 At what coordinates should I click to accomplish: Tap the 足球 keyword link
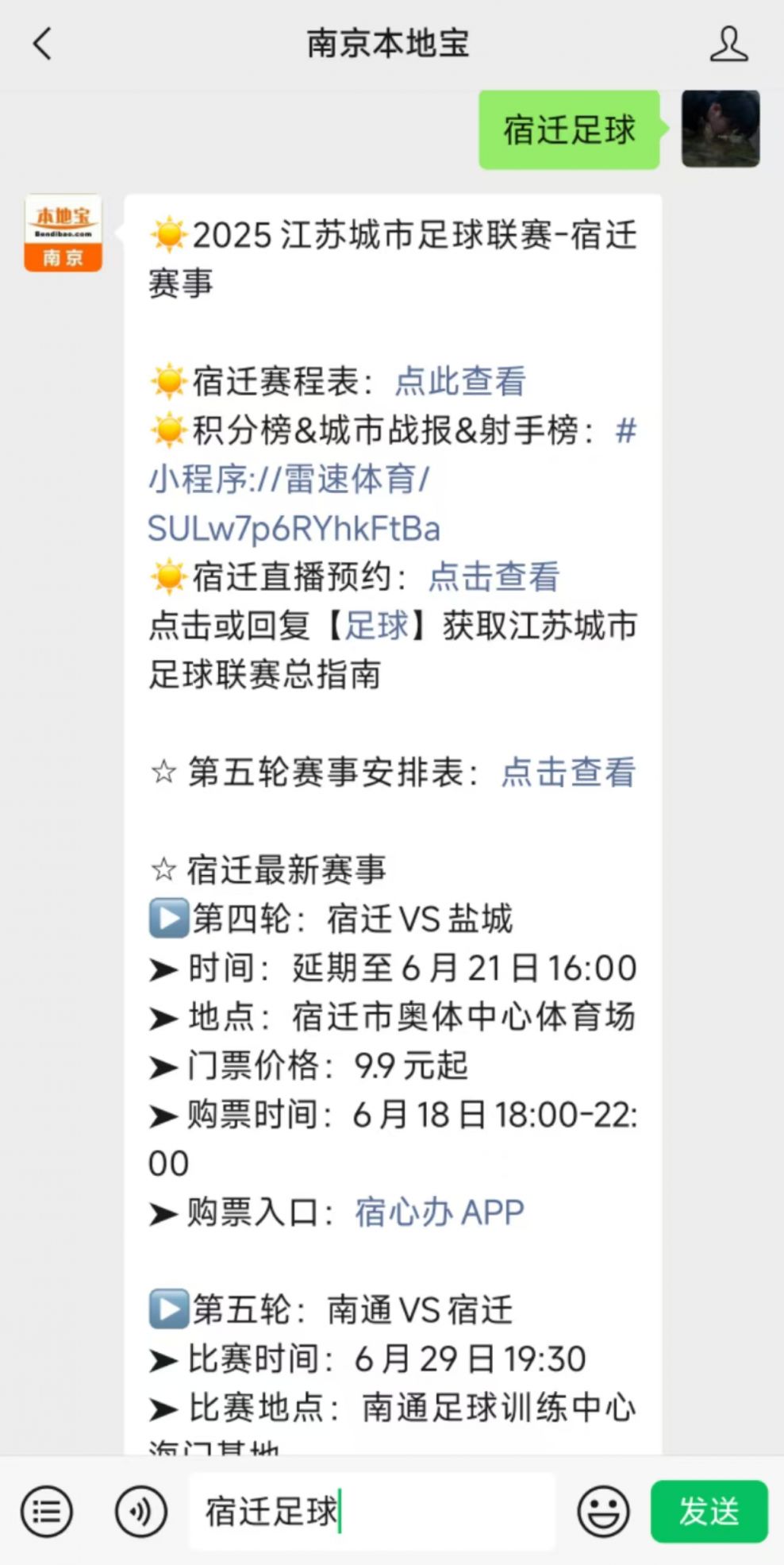pos(376,626)
